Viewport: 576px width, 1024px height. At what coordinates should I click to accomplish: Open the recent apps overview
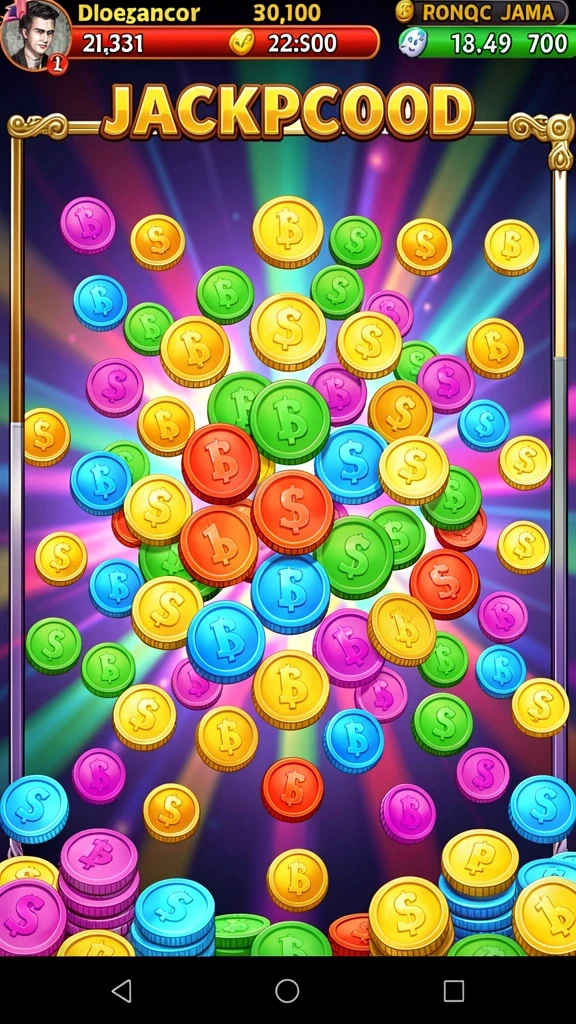coord(454,991)
